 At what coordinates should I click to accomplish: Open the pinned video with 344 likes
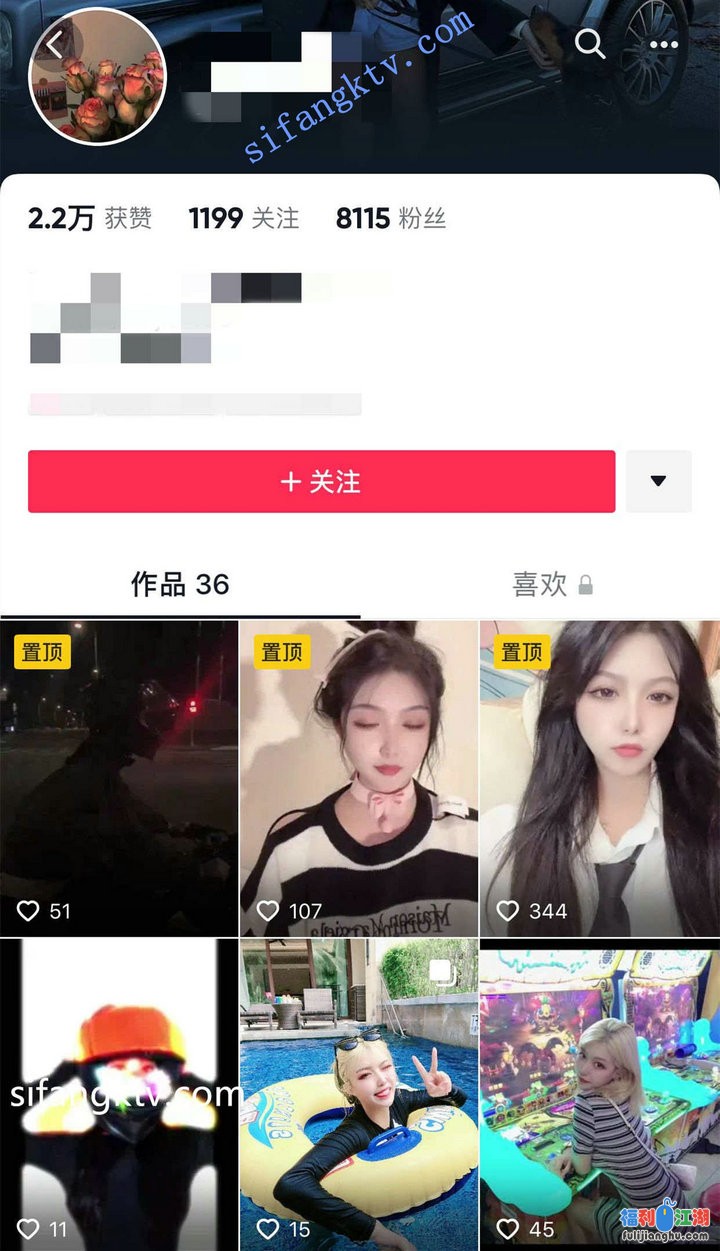(599, 777)
